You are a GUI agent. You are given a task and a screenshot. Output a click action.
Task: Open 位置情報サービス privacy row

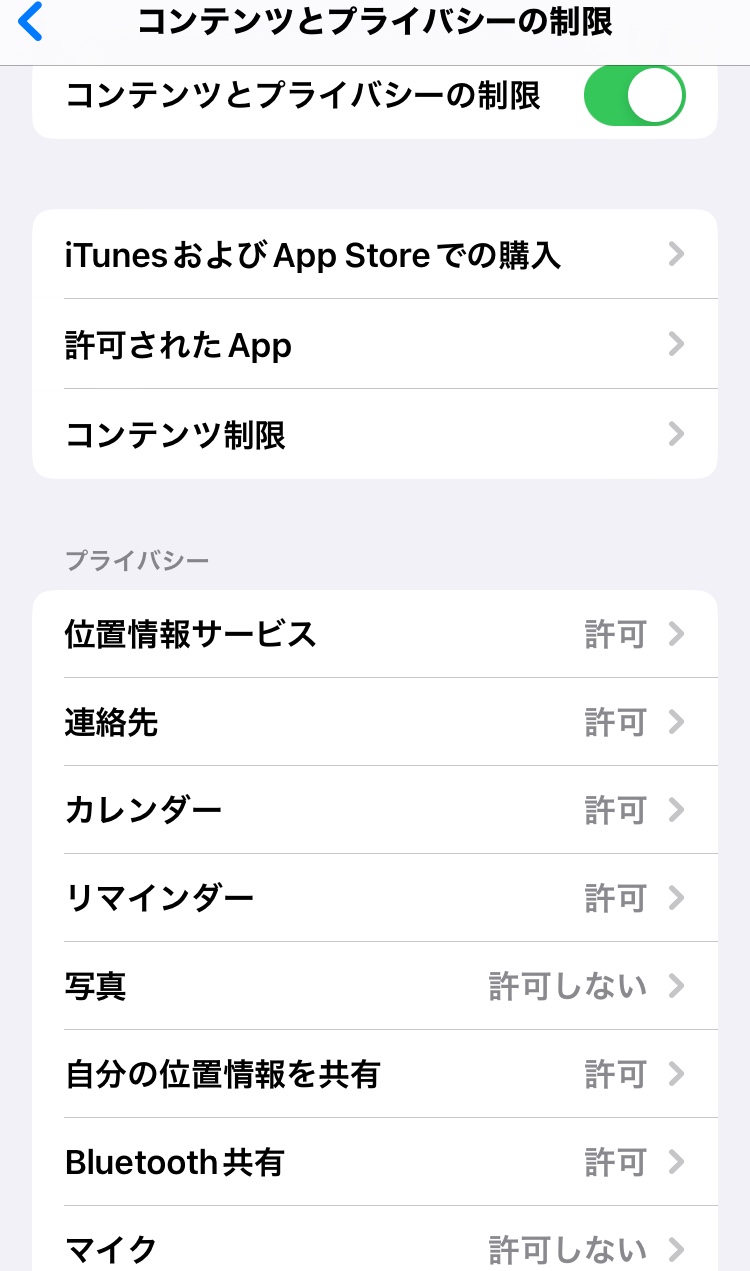pyautogui.click(x=375, y=634)
